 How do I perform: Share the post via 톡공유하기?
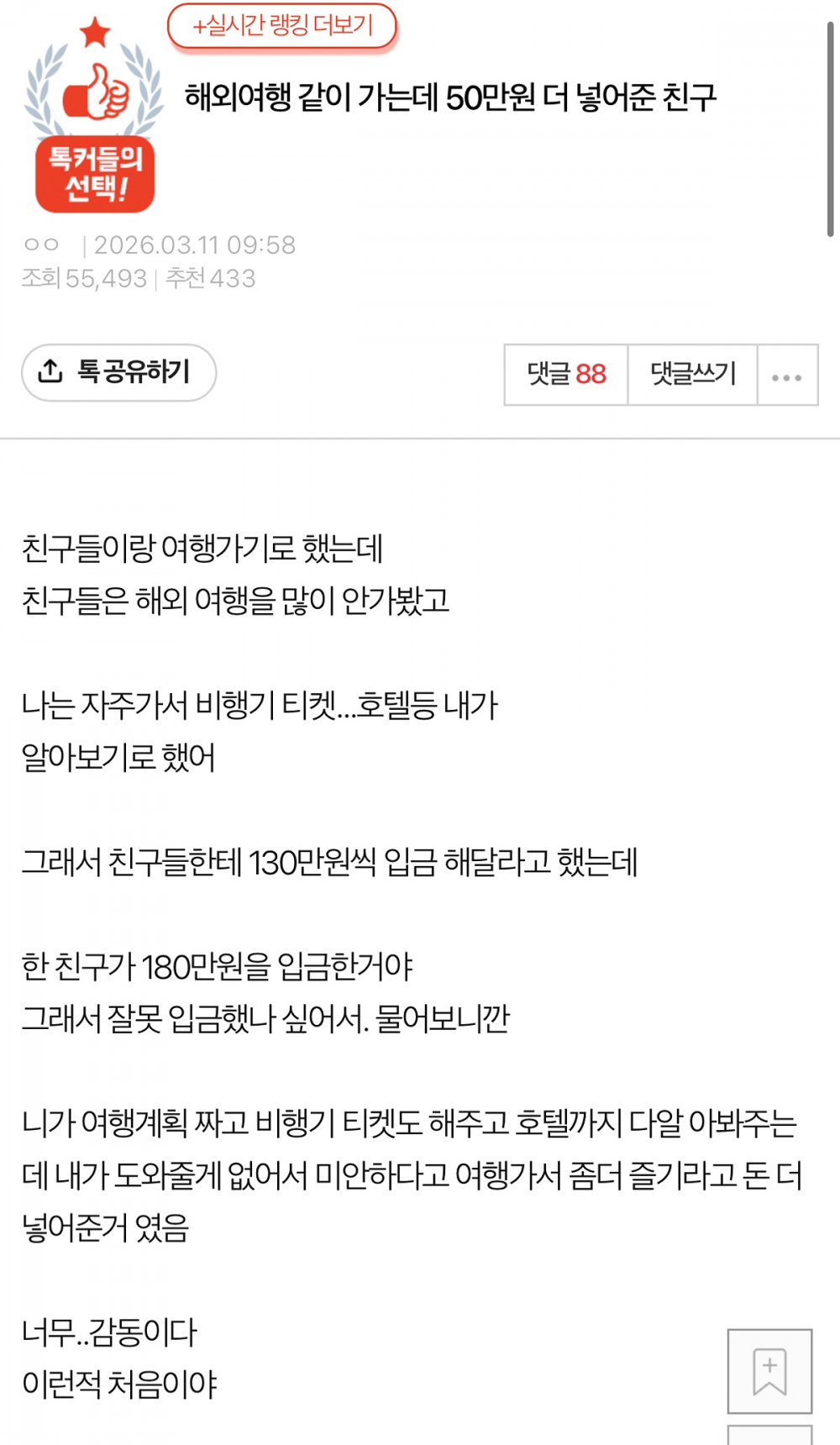(x=118, y=372)
